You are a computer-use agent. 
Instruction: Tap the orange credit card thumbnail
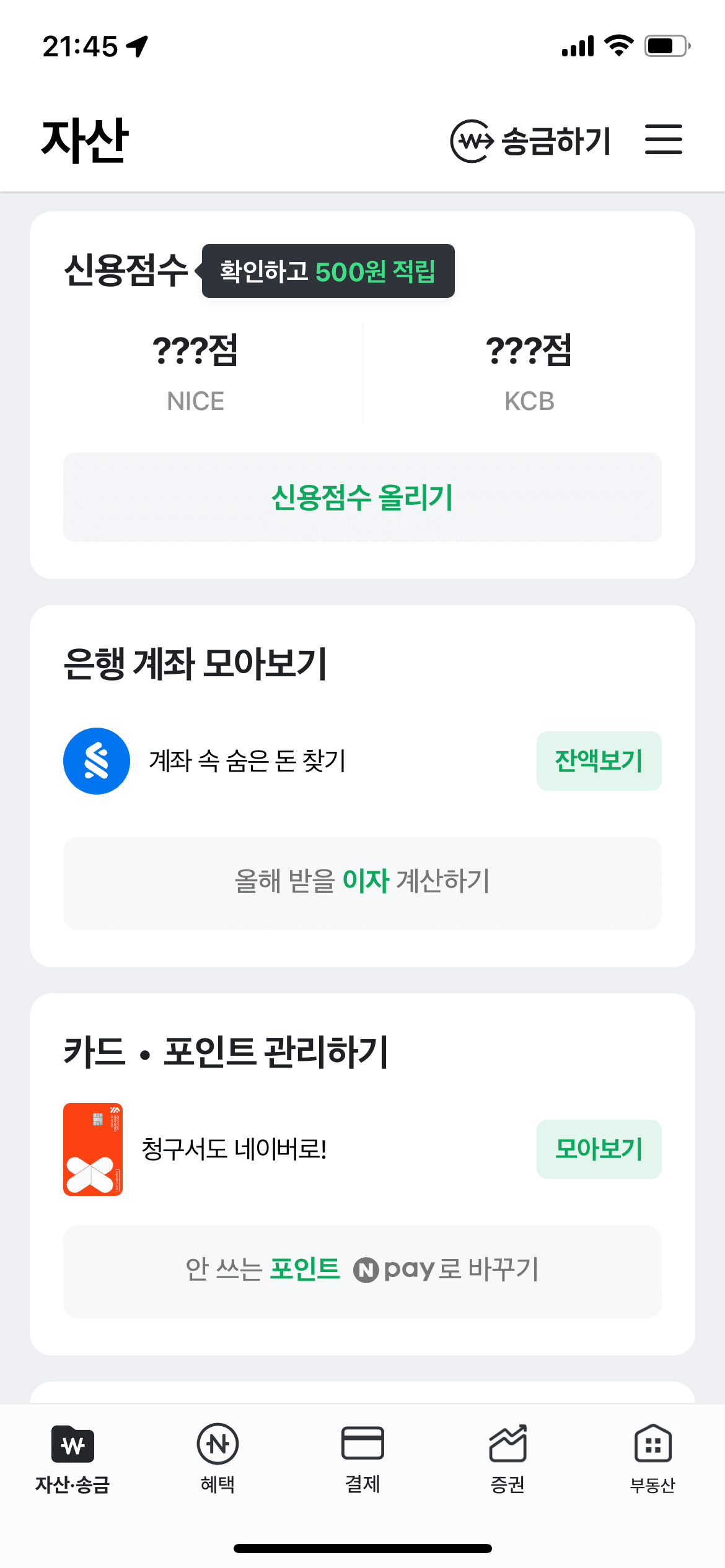click(93, 1148)
